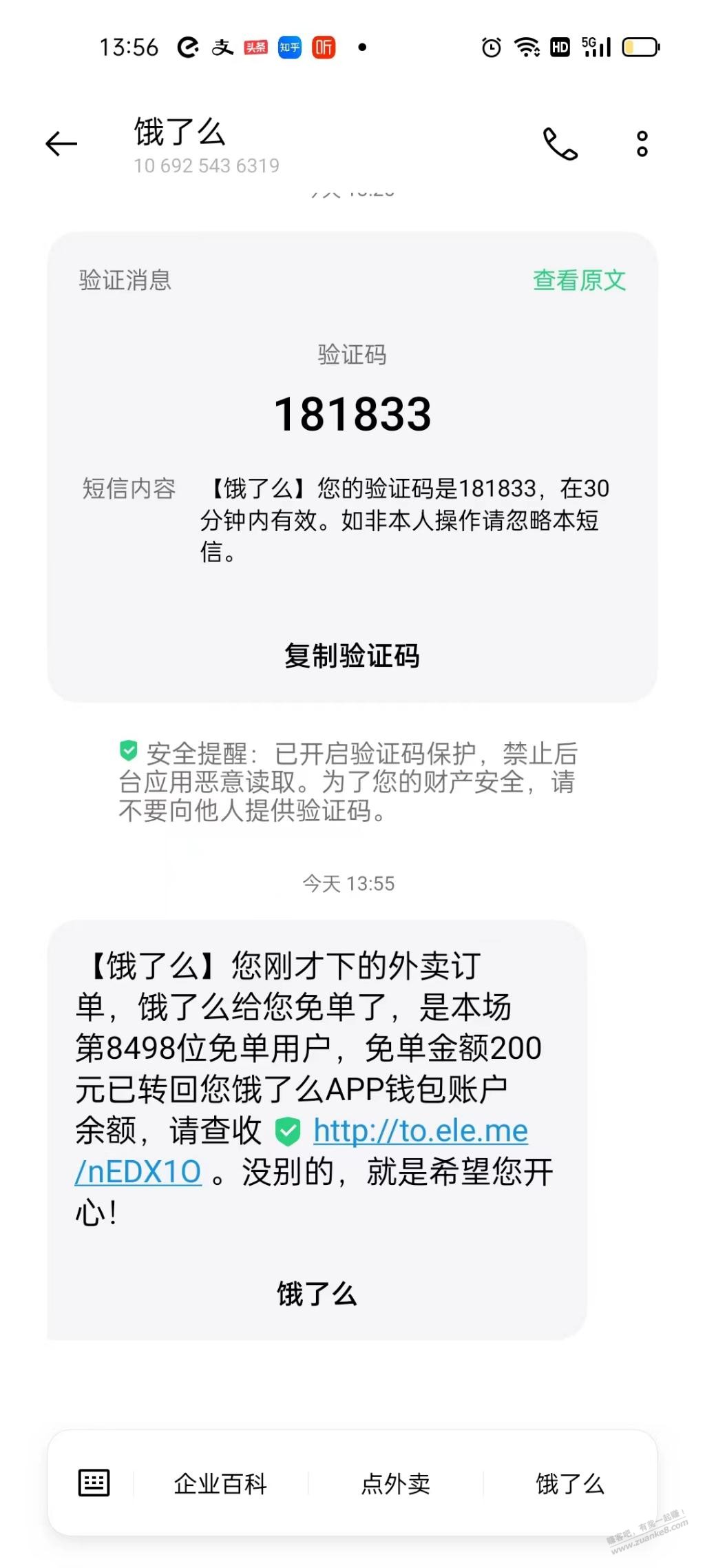Go back from the 饿了么 conversation
This screenshot has width=705, height=1568.
[61, 144]
